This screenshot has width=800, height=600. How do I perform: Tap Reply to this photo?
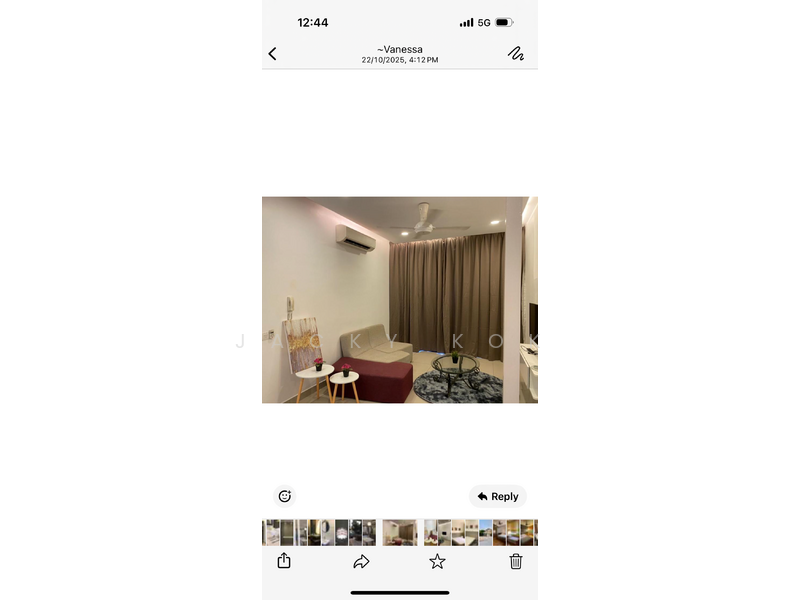[498, 496]
